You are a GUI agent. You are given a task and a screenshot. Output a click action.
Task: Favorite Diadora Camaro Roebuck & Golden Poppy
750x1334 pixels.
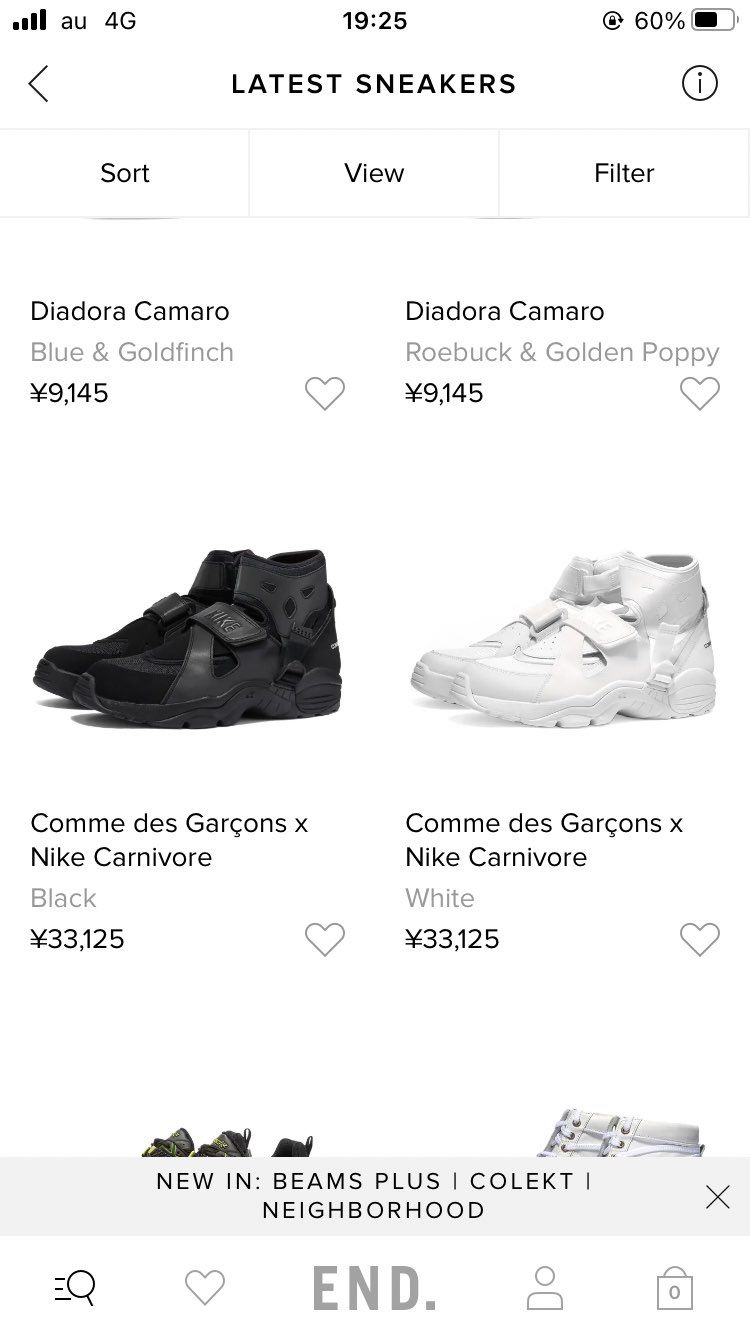[x=699, y=393]
